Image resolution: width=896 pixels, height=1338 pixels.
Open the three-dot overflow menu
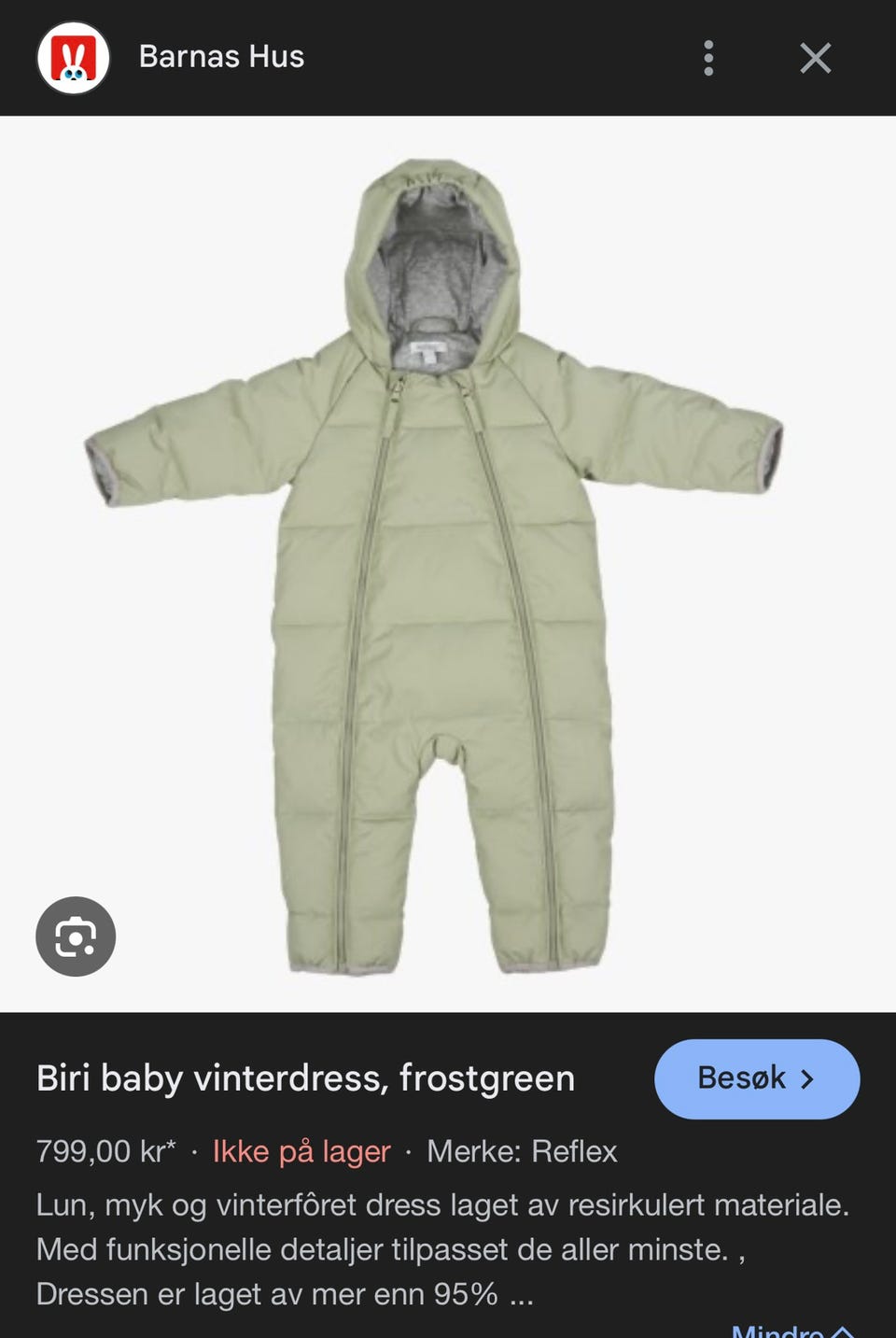coord(708,58)
